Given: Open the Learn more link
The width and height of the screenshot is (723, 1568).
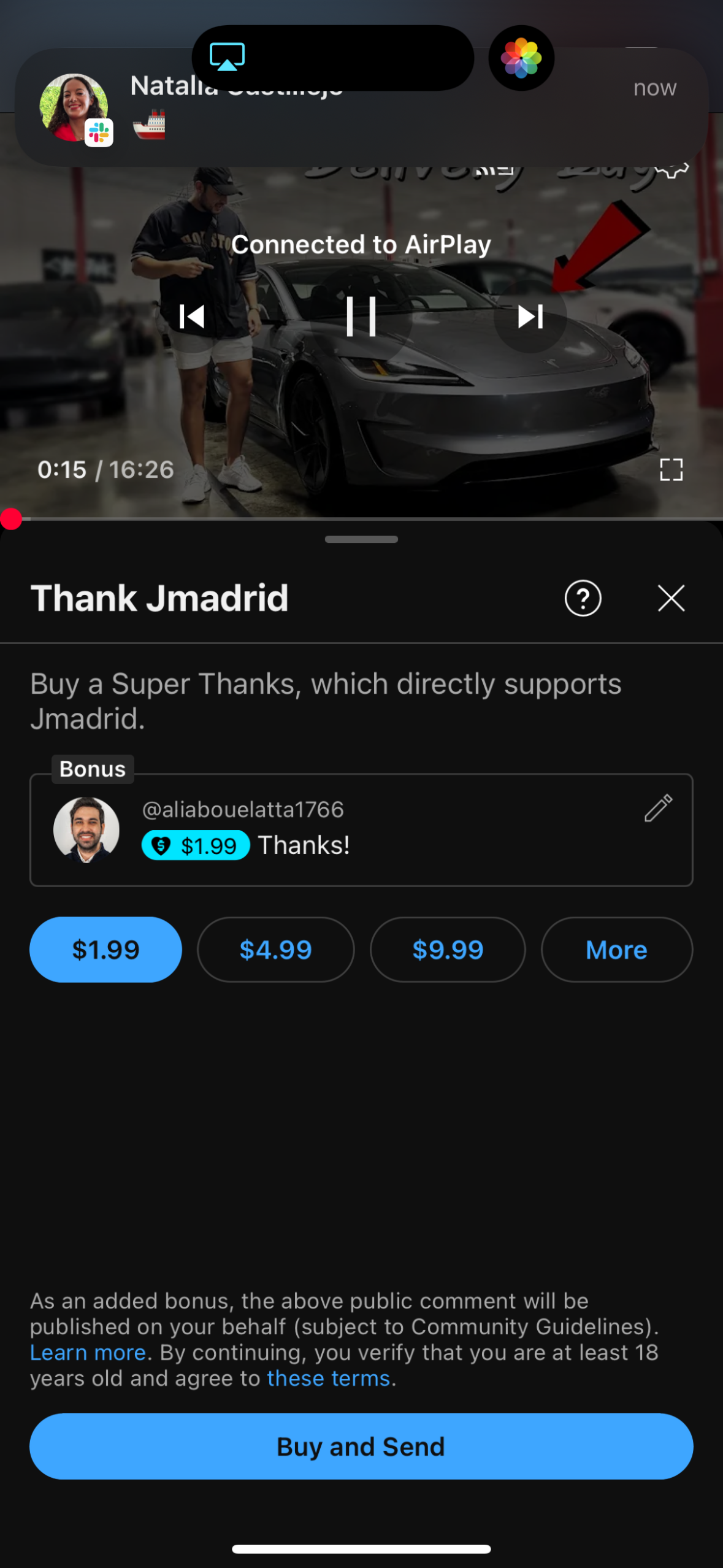Looking at the screenshot, I should [88, 1353].
